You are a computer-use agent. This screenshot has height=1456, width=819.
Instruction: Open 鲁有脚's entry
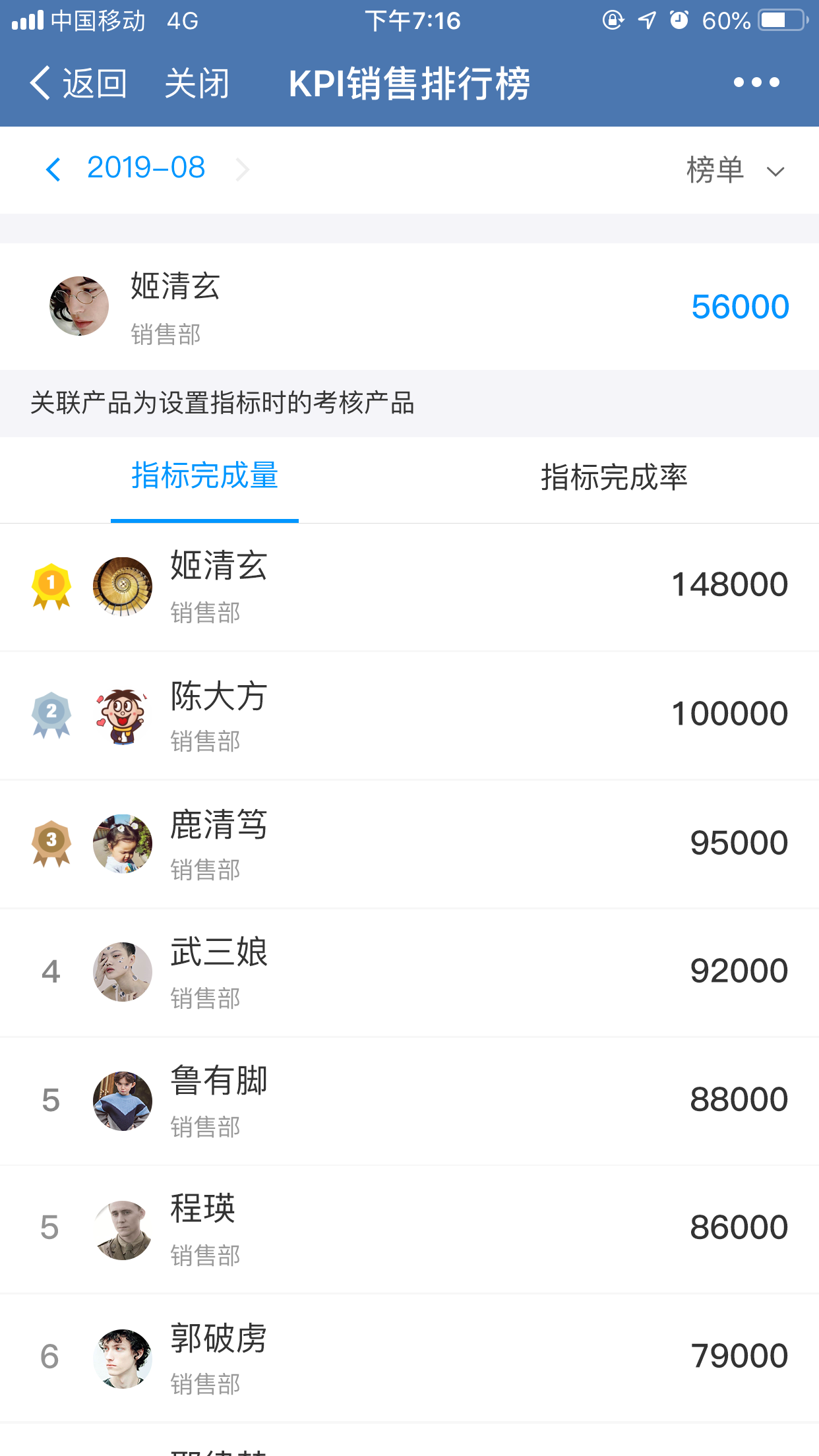409,1101
